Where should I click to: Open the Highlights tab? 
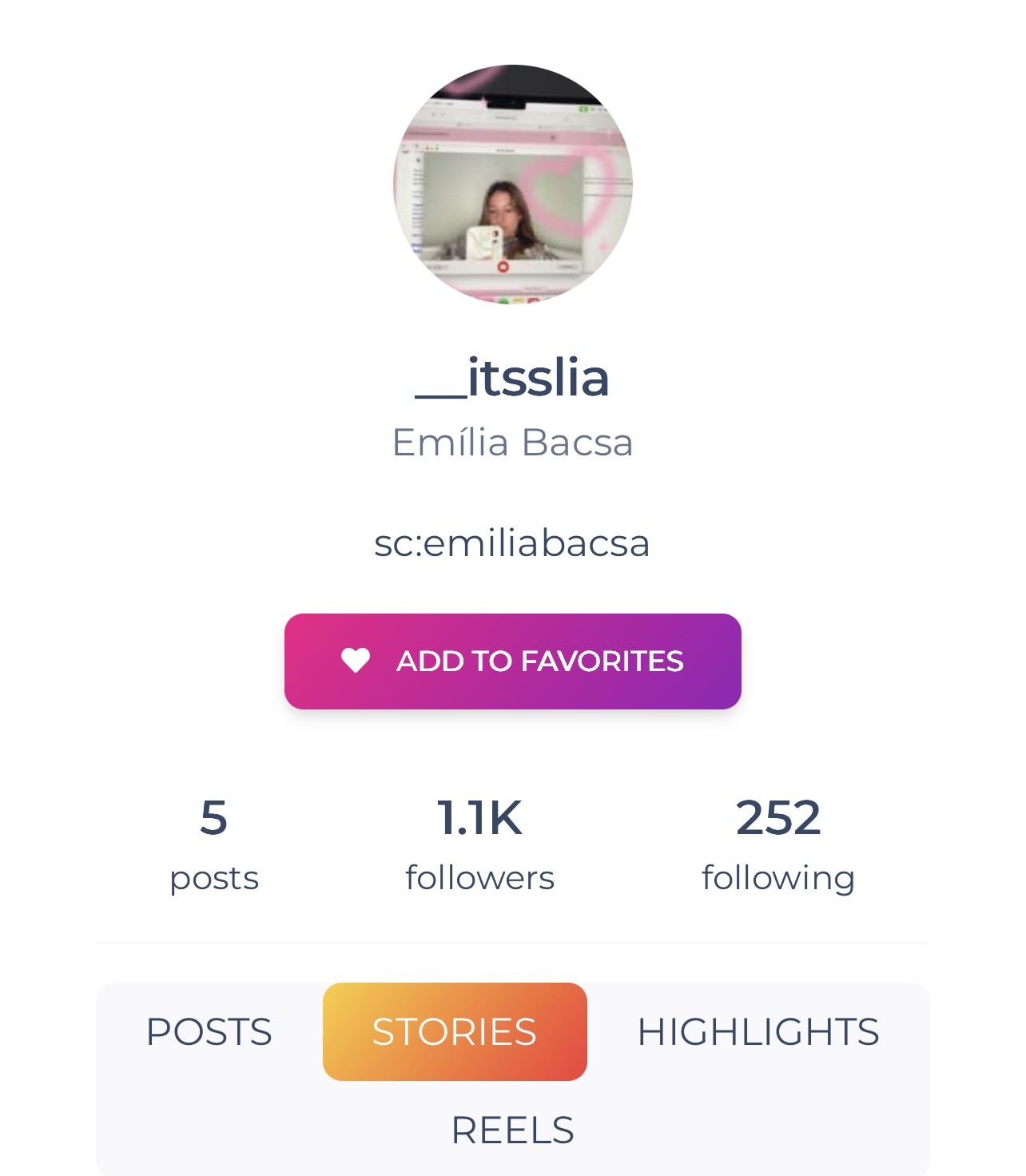click(x=758, y=1031)
